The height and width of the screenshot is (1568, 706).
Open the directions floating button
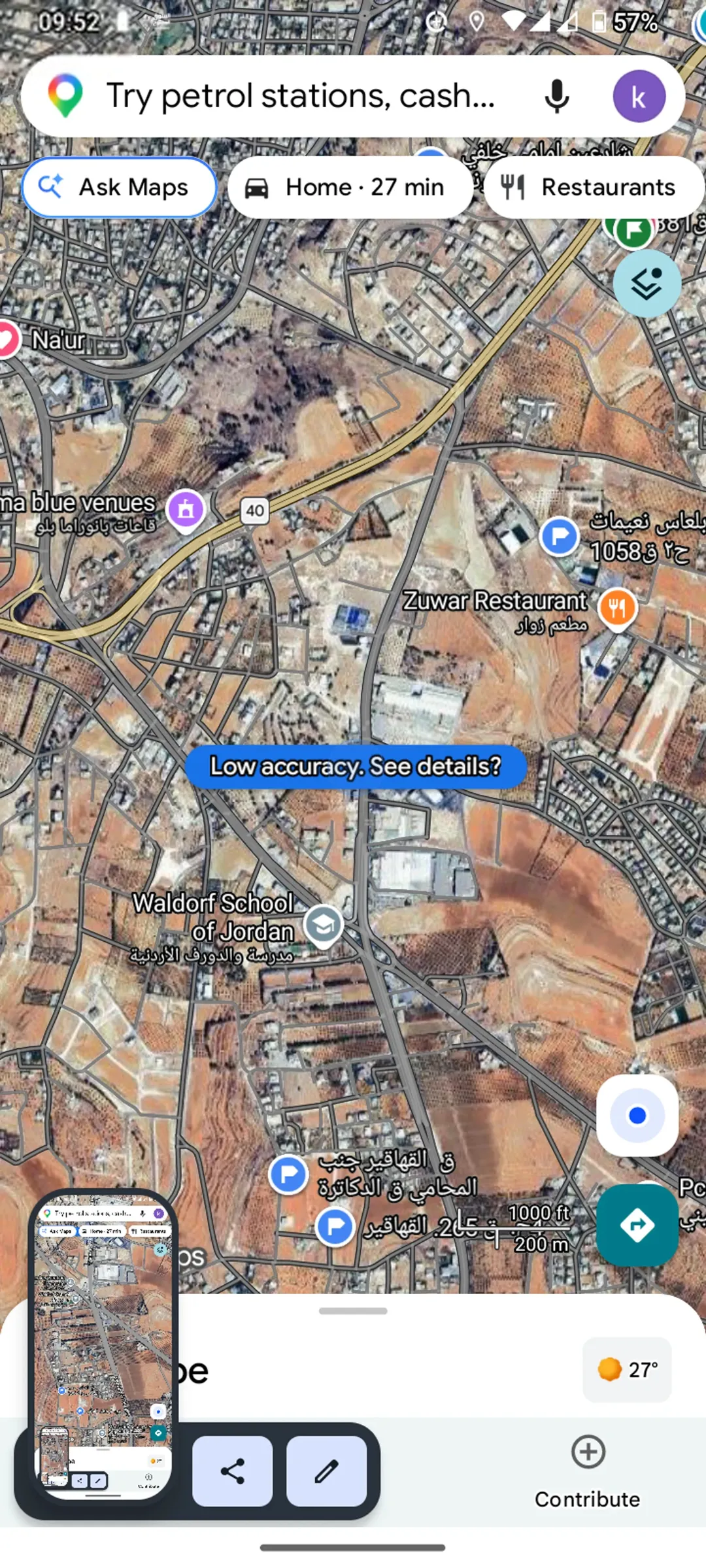click(637, 1225)
